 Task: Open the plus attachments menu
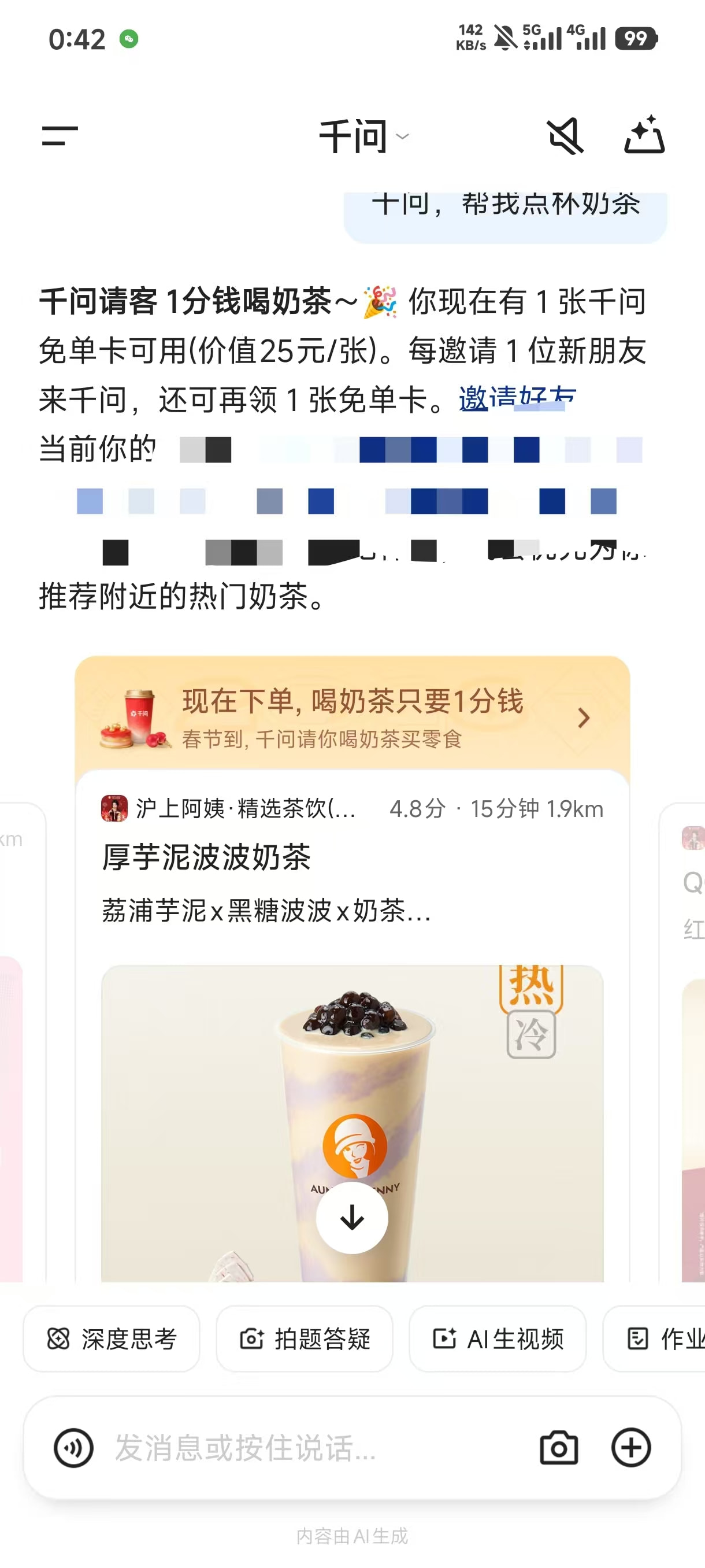(x=631, y=1448)
